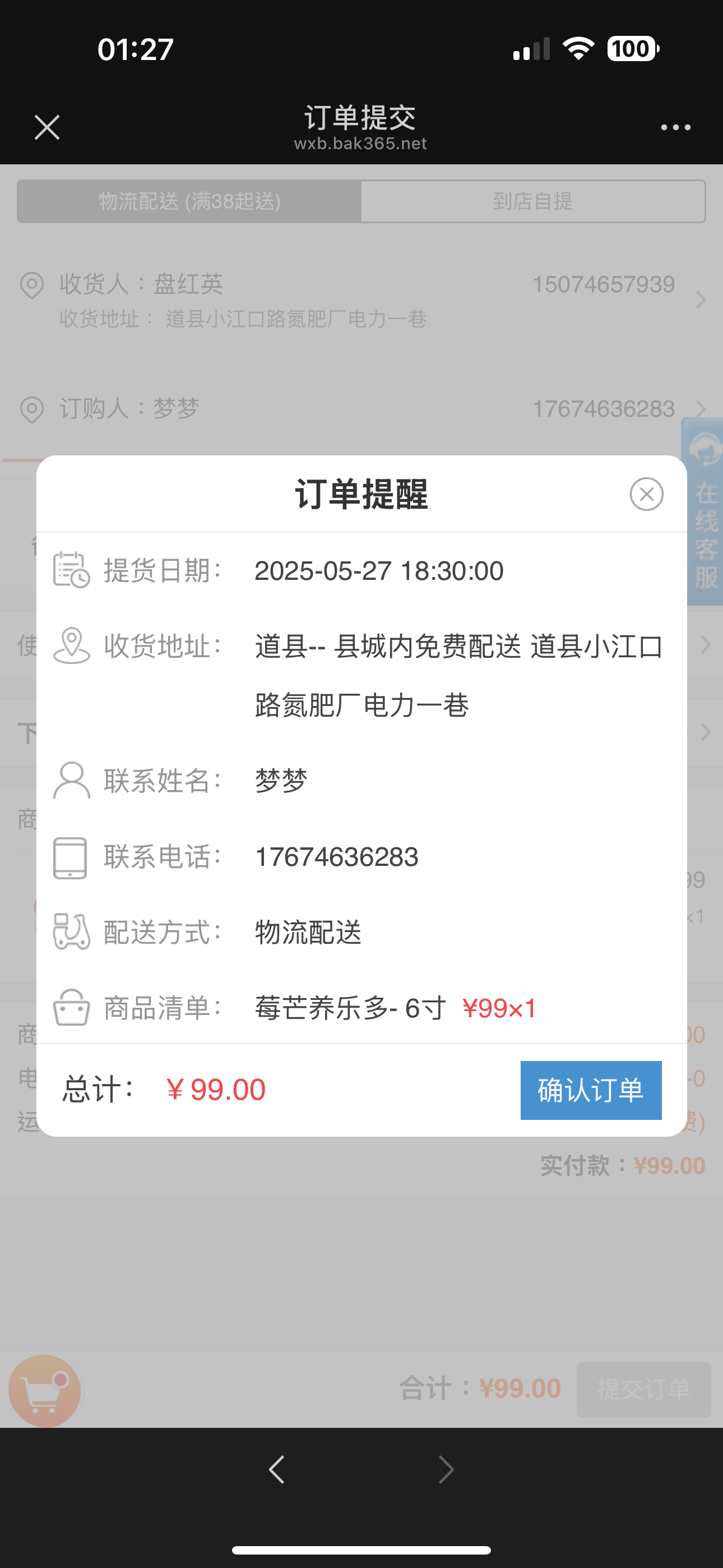
Task: Open the recipient 盘红英 address row
Action: (361, 300)
